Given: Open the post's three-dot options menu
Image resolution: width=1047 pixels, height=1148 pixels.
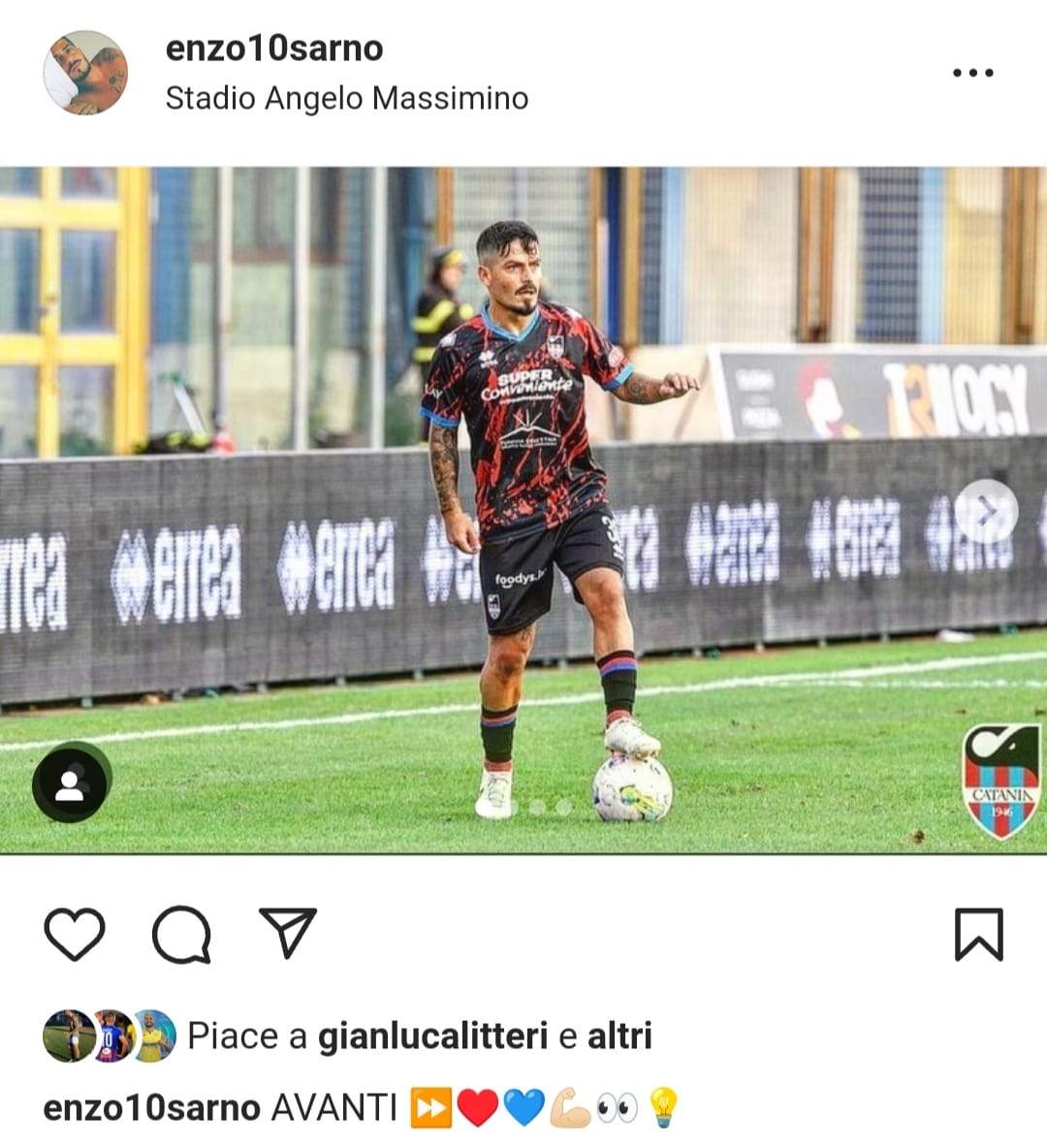Looking at the screenshot, I should [972, 73].
